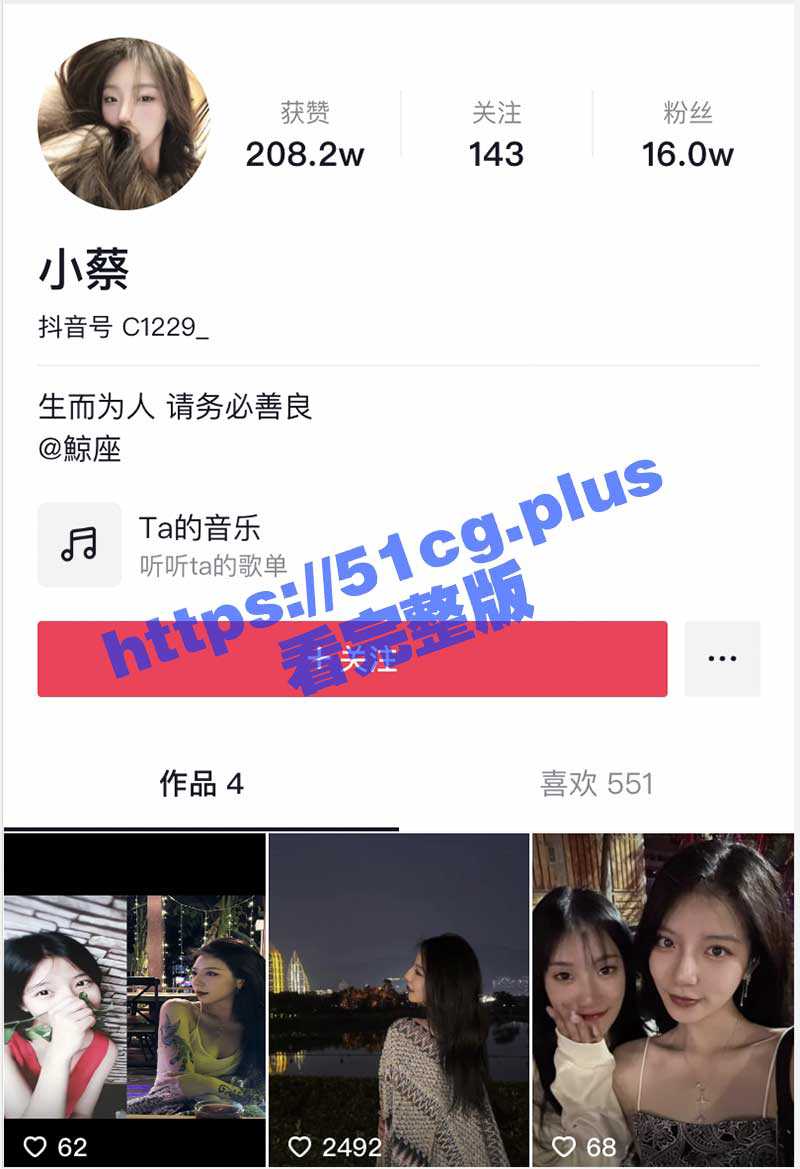Open the video with 2492 likes
The width and height of the screenshot is (800, 1169).
[x=399, y=1000]
